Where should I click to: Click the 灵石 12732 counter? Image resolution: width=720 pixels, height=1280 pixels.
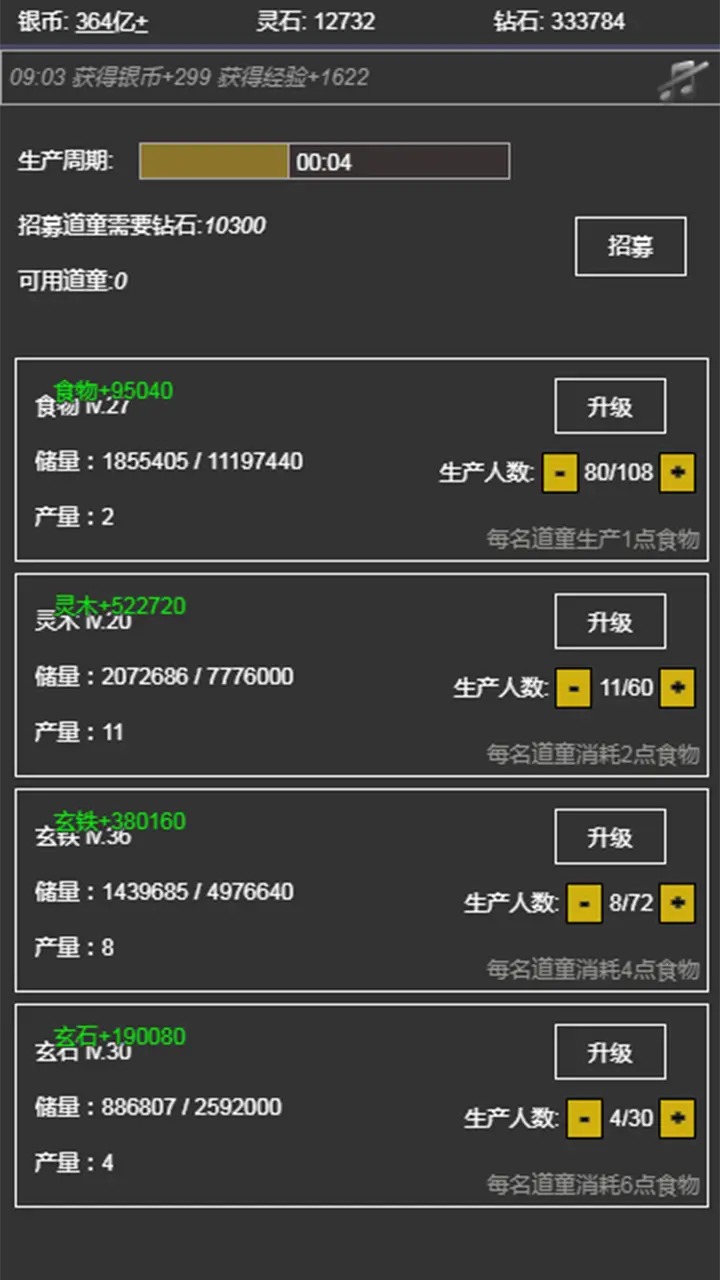316,20
